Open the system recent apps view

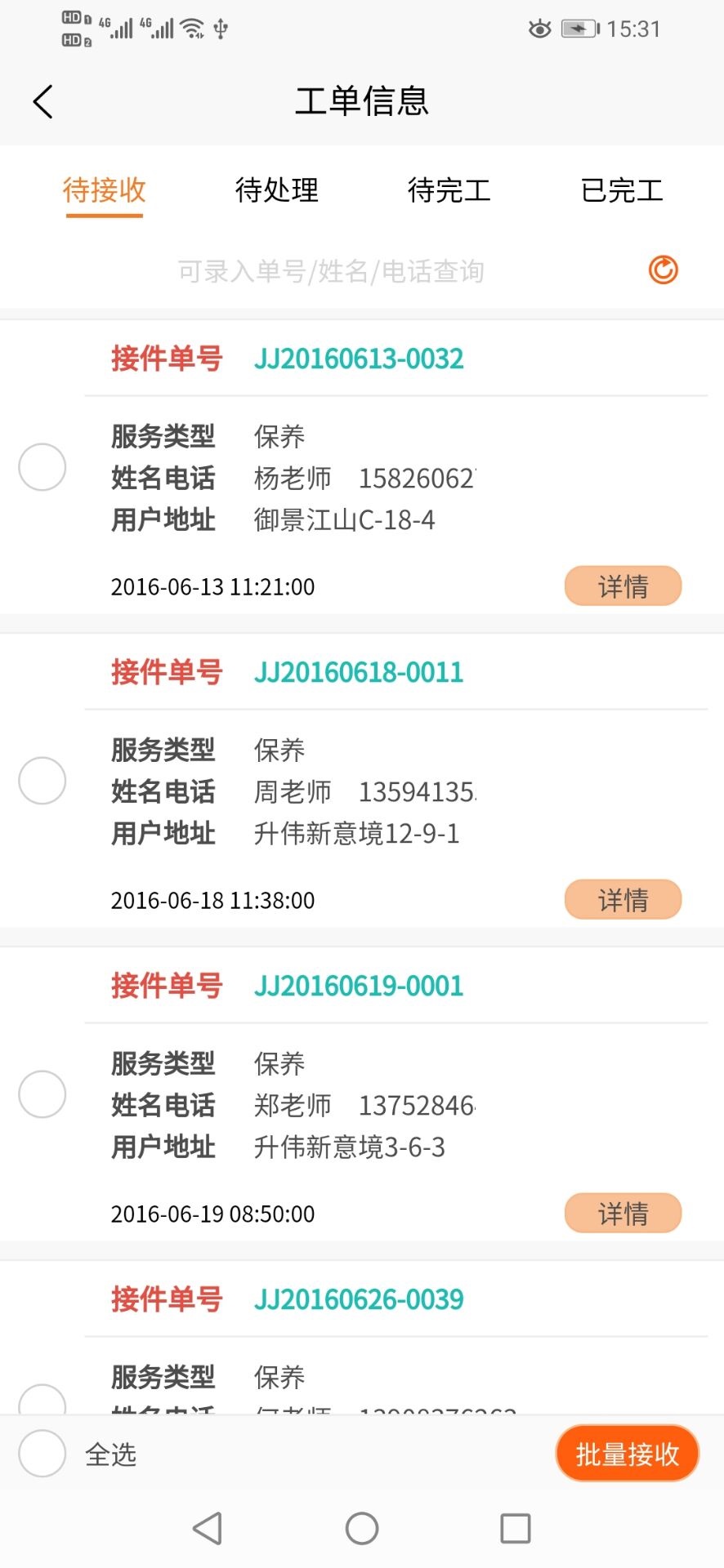(516, 1529)
